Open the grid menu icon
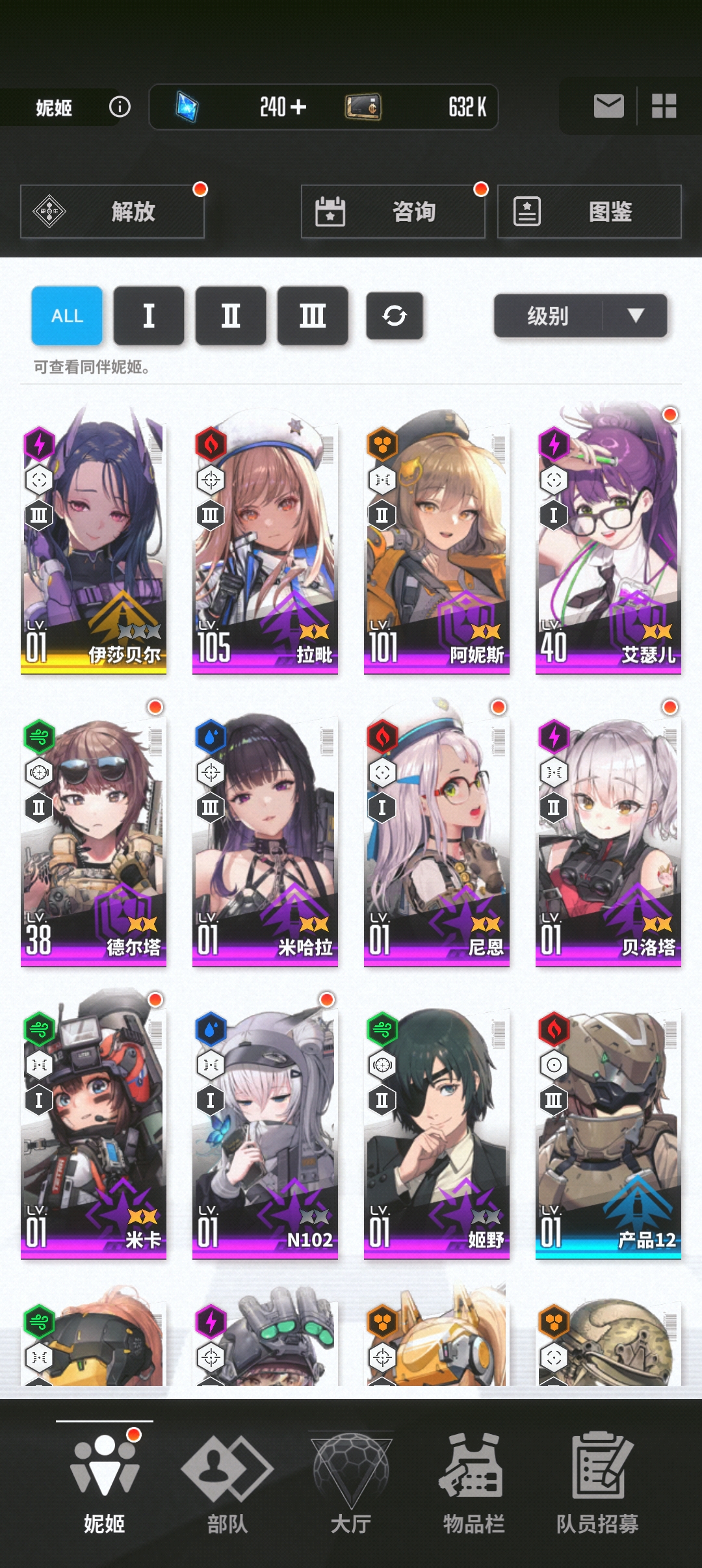Image resolution: width=702 pixels, height=1568 pixels. [664, 106]
